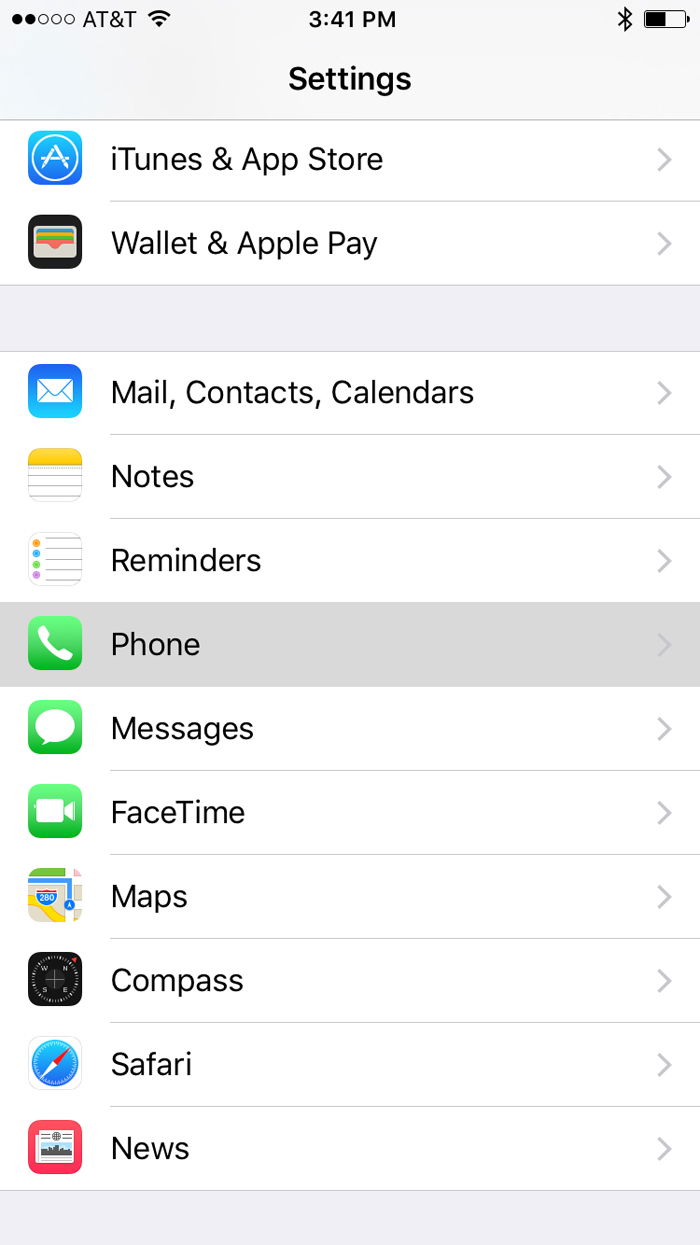
Task: Open Wallet & Apple Pay settings
Action: pos(350,243)
